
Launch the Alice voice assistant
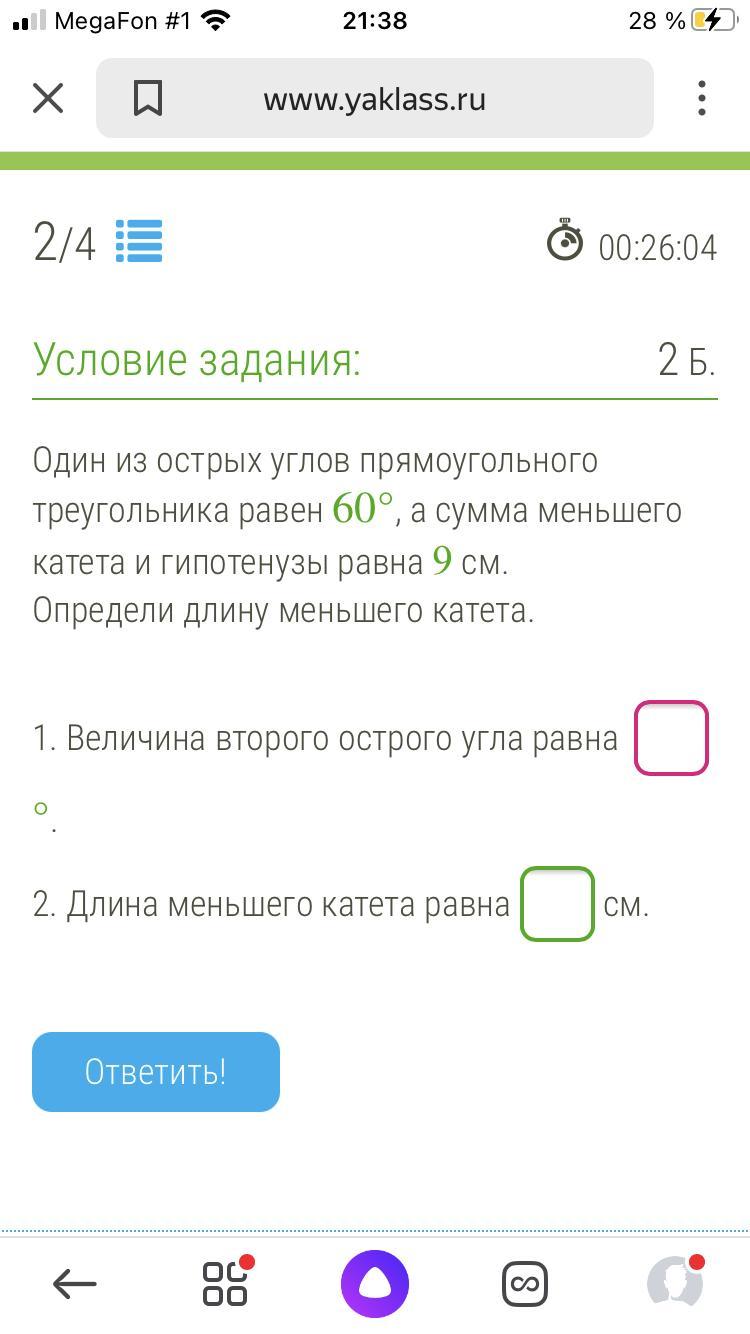tap(375, 1283)
